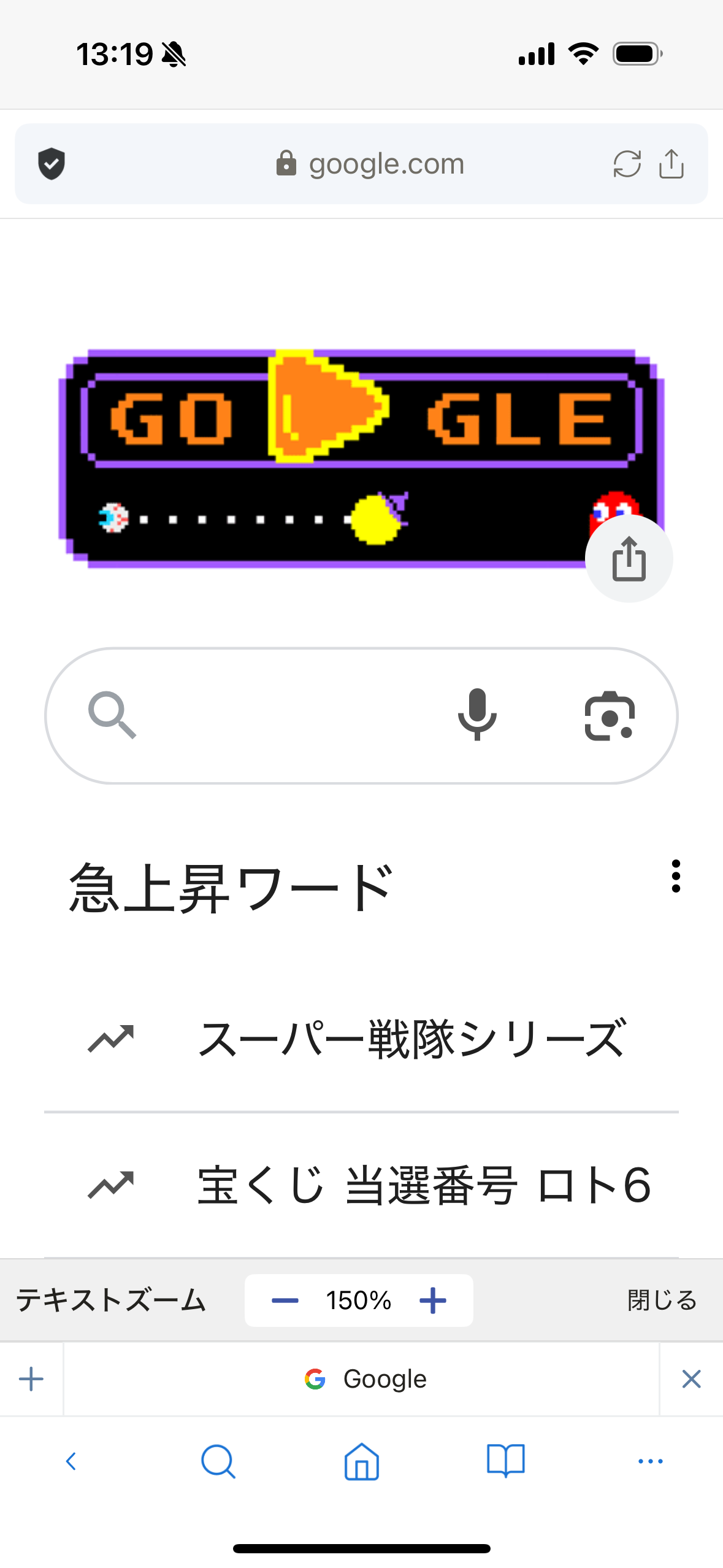Reload the current page

click(627, 164)
